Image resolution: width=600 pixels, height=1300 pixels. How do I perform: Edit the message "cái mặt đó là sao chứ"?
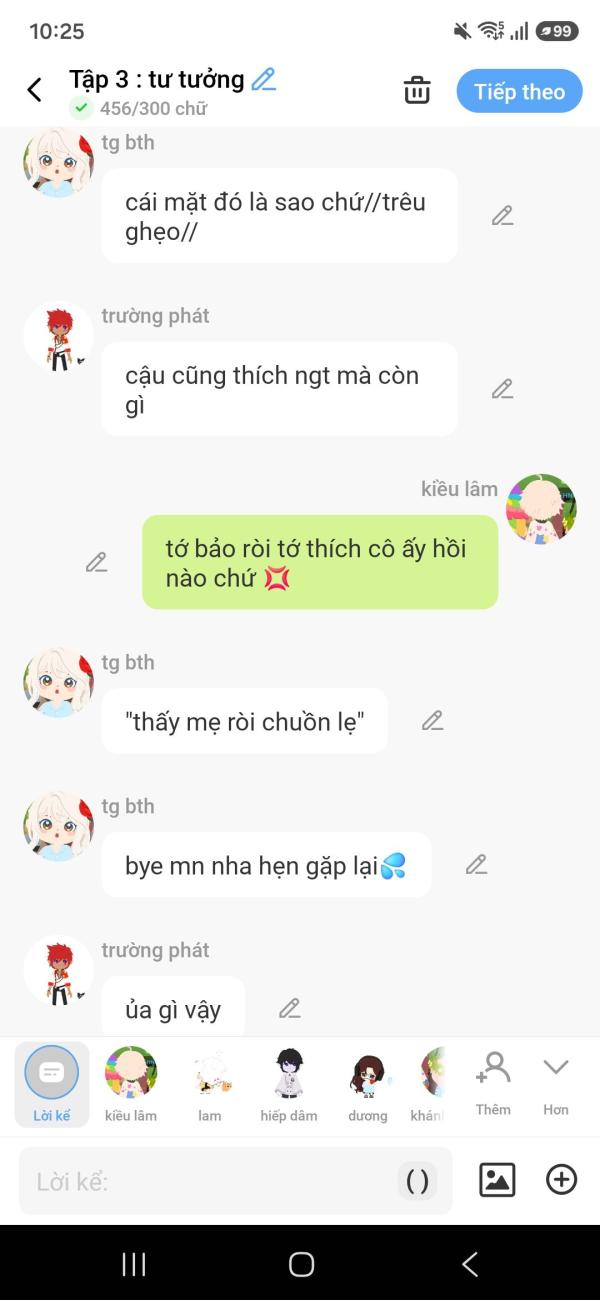coord(502,215)
